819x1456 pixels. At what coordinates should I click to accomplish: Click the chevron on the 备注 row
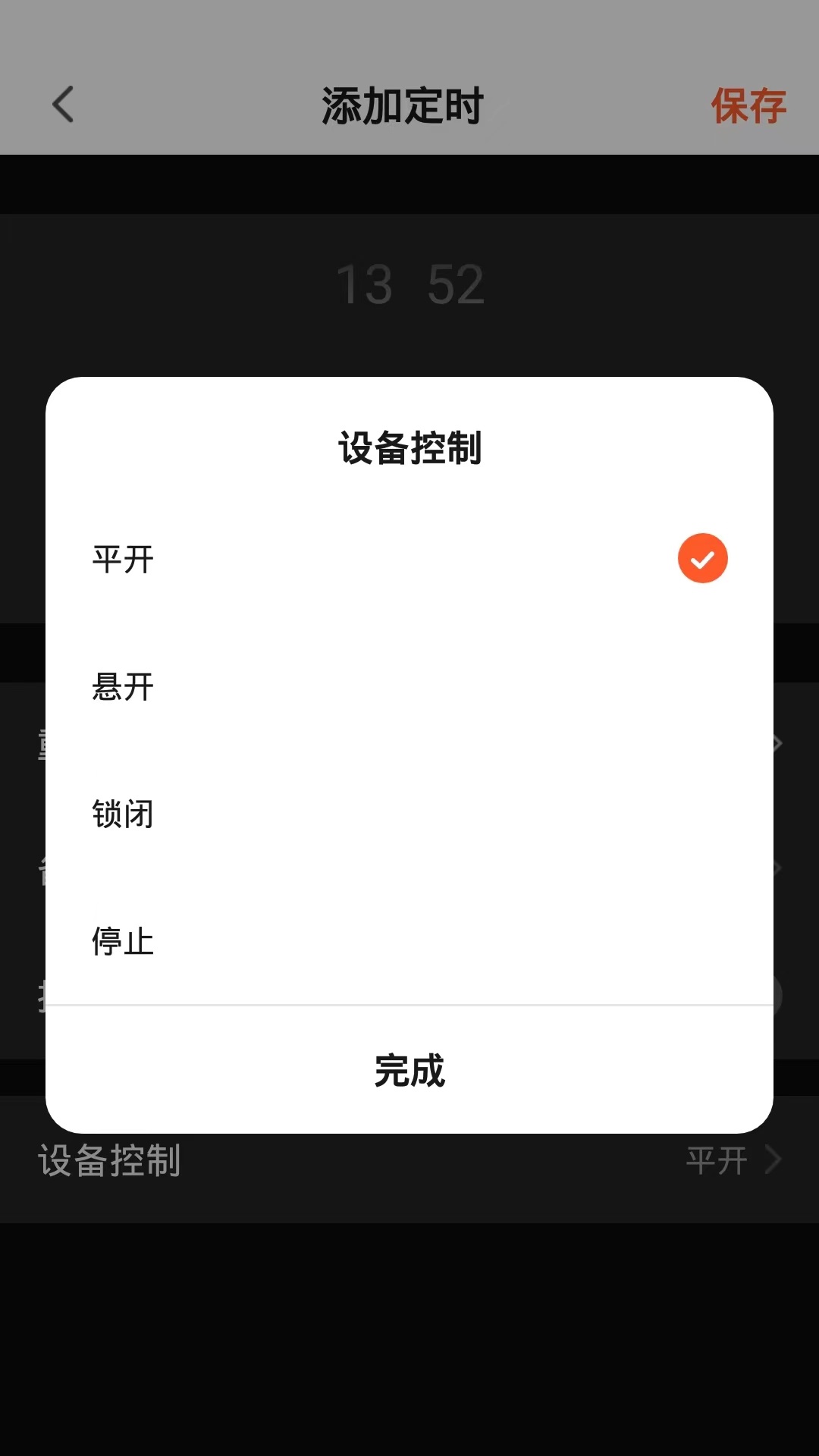pos(774,868)
